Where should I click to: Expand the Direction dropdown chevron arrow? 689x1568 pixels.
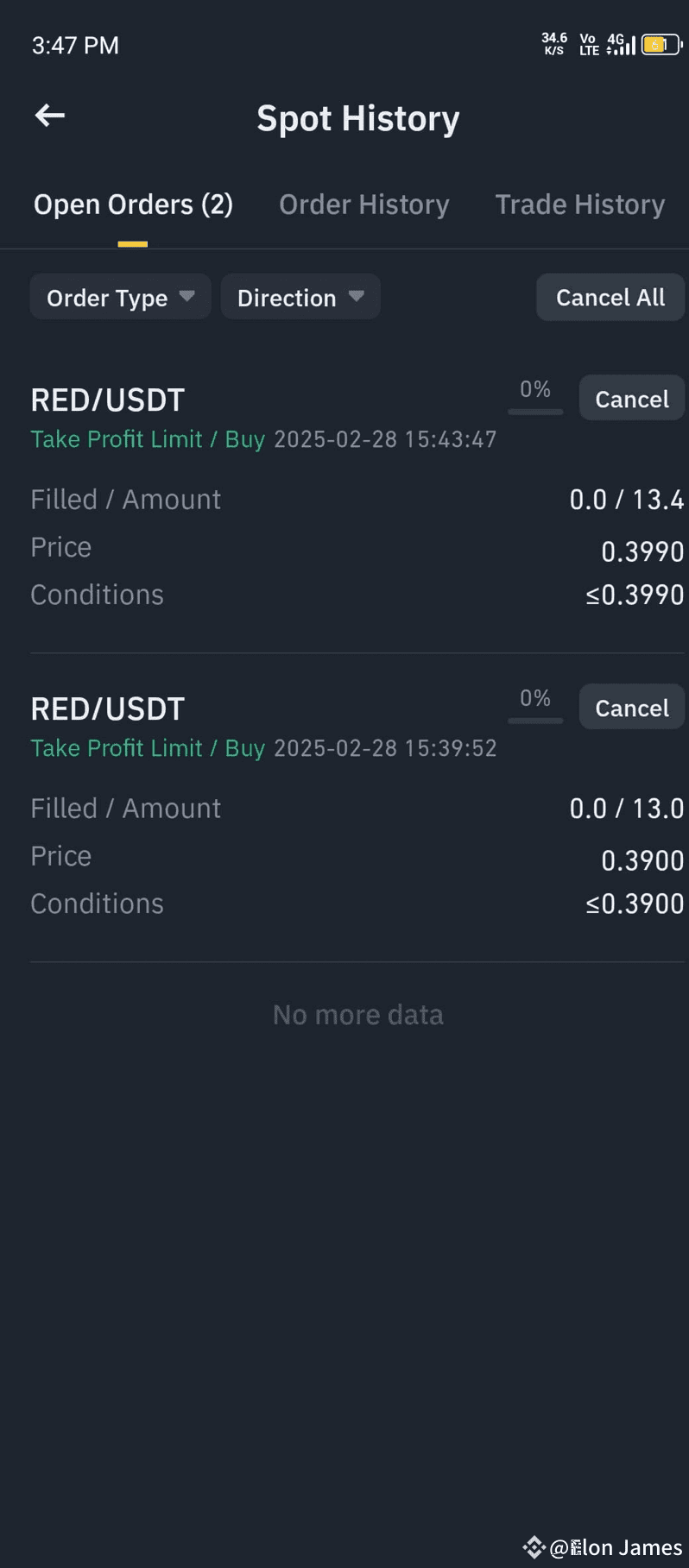point(357,297)
